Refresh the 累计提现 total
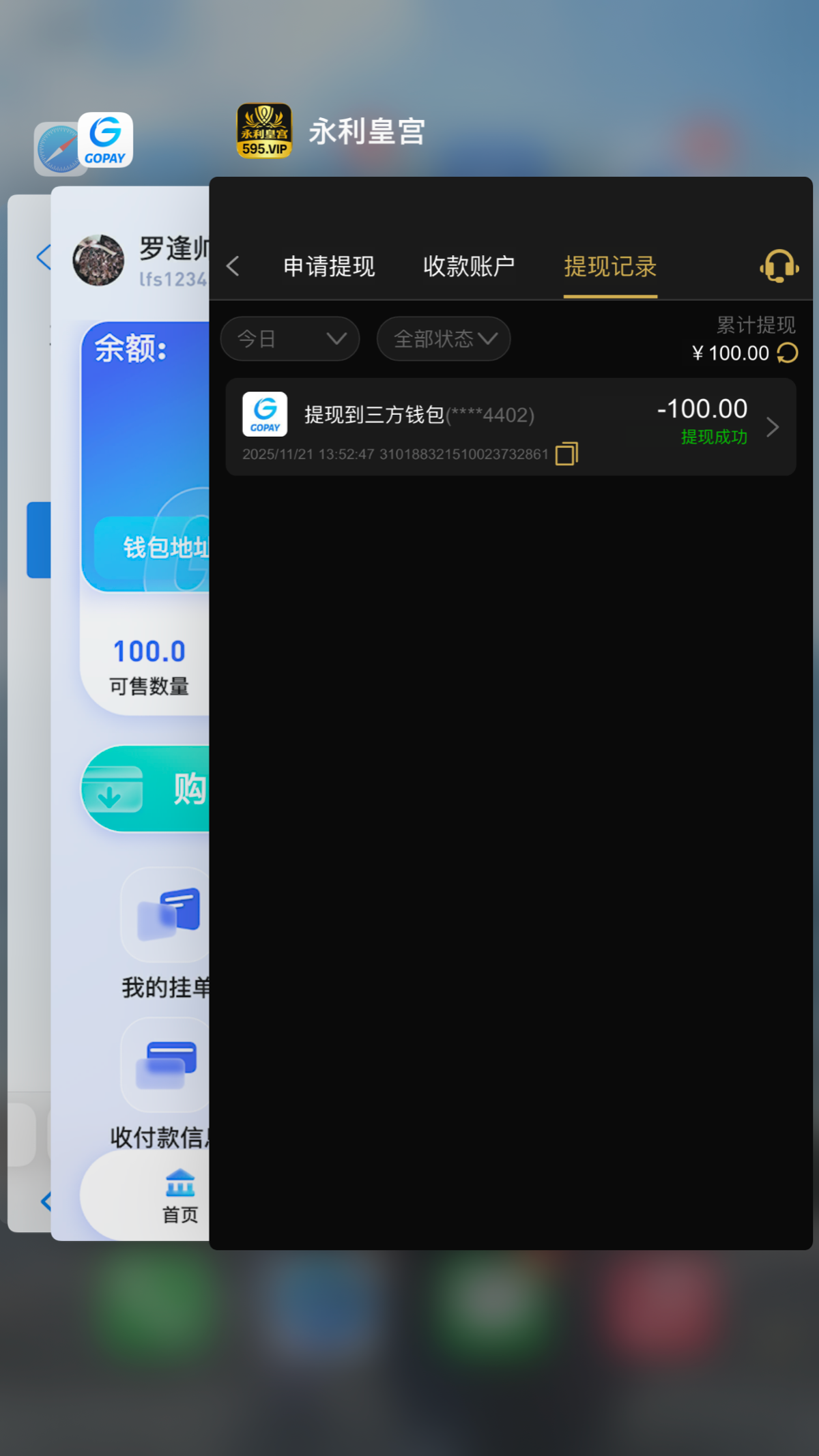819x1456 pixels. [788, 353]
